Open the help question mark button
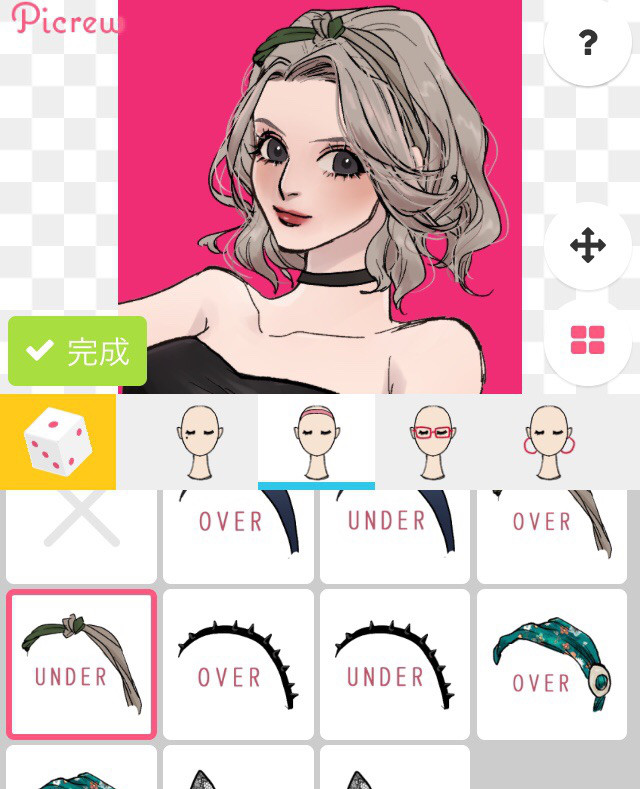The width and height of the screenshot is (640, 789). coord(588,42)
